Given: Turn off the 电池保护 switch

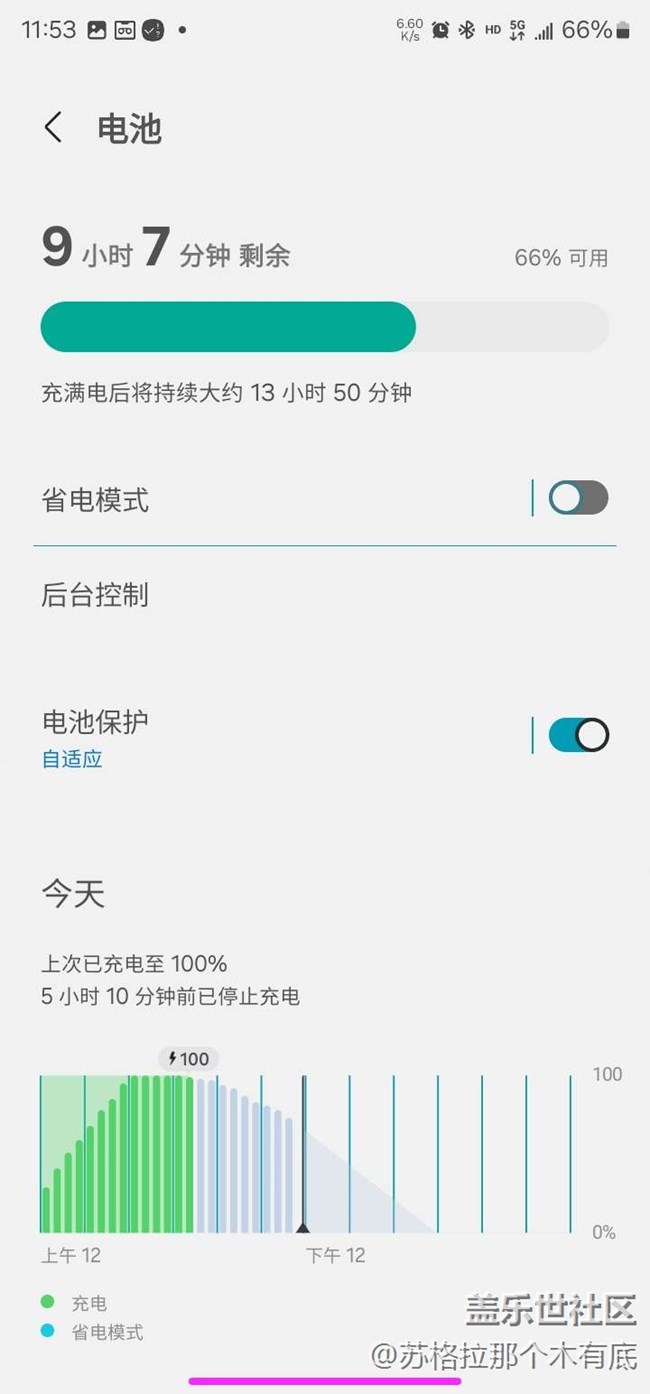Looking at the screenshot, I should click(578, 735).
